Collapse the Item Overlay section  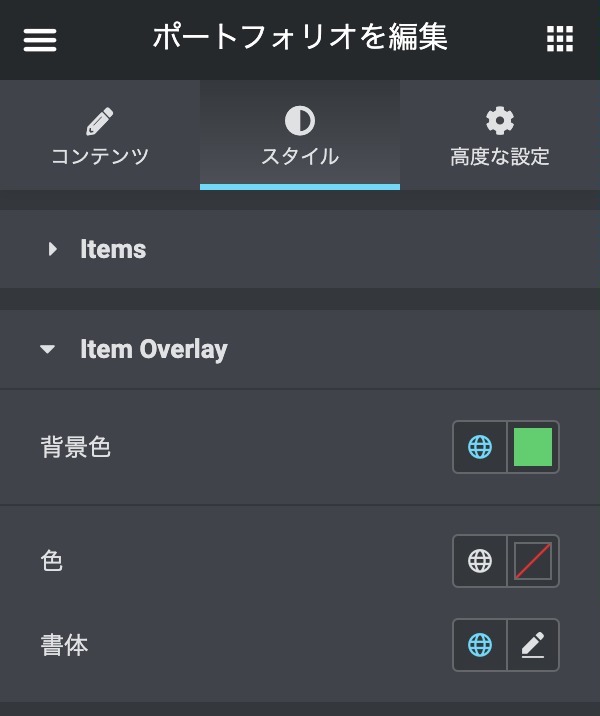click(153, 349)
